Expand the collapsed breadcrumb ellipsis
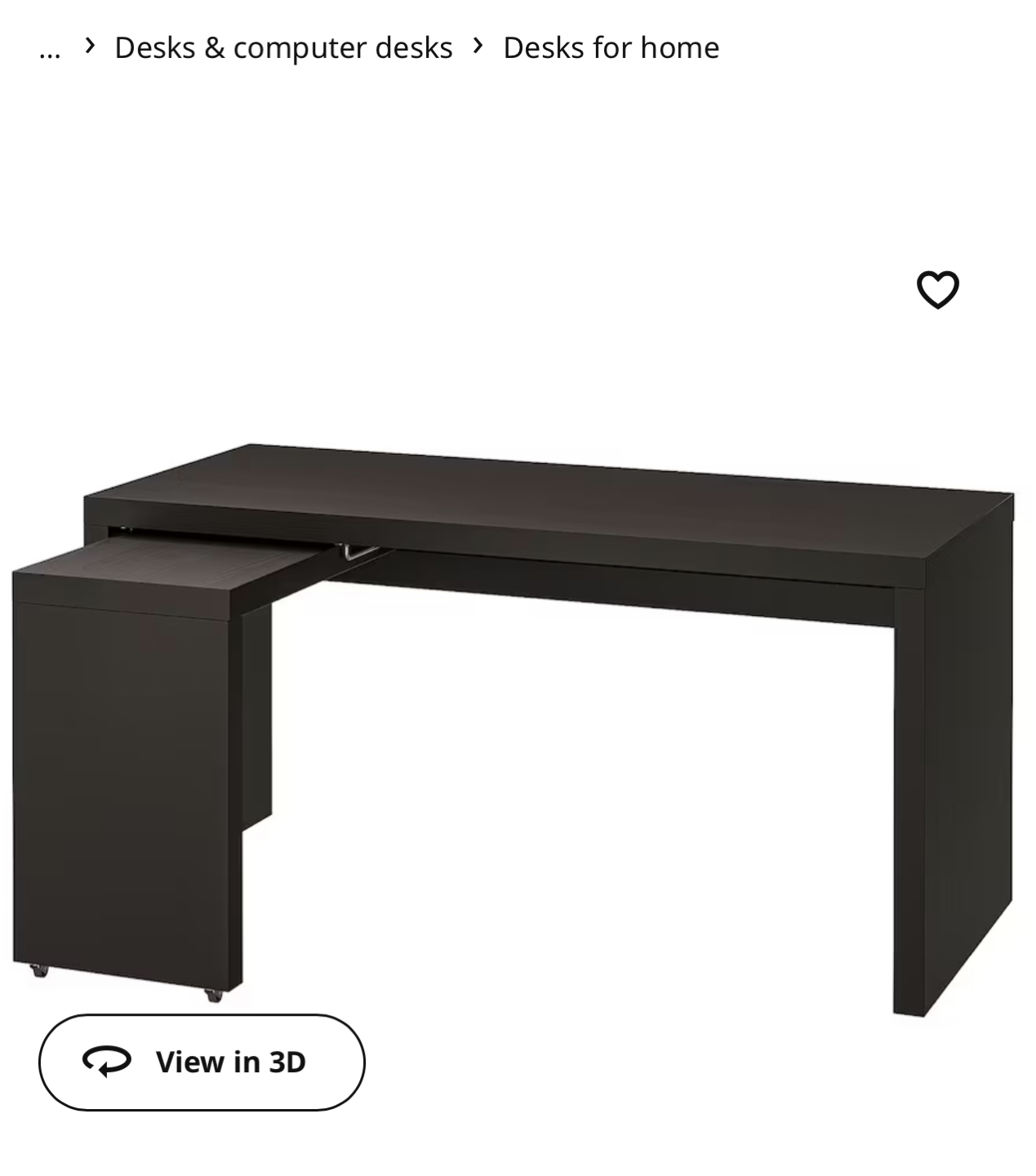Screen dimensions: 1036x1176 [x=50, y=49]
